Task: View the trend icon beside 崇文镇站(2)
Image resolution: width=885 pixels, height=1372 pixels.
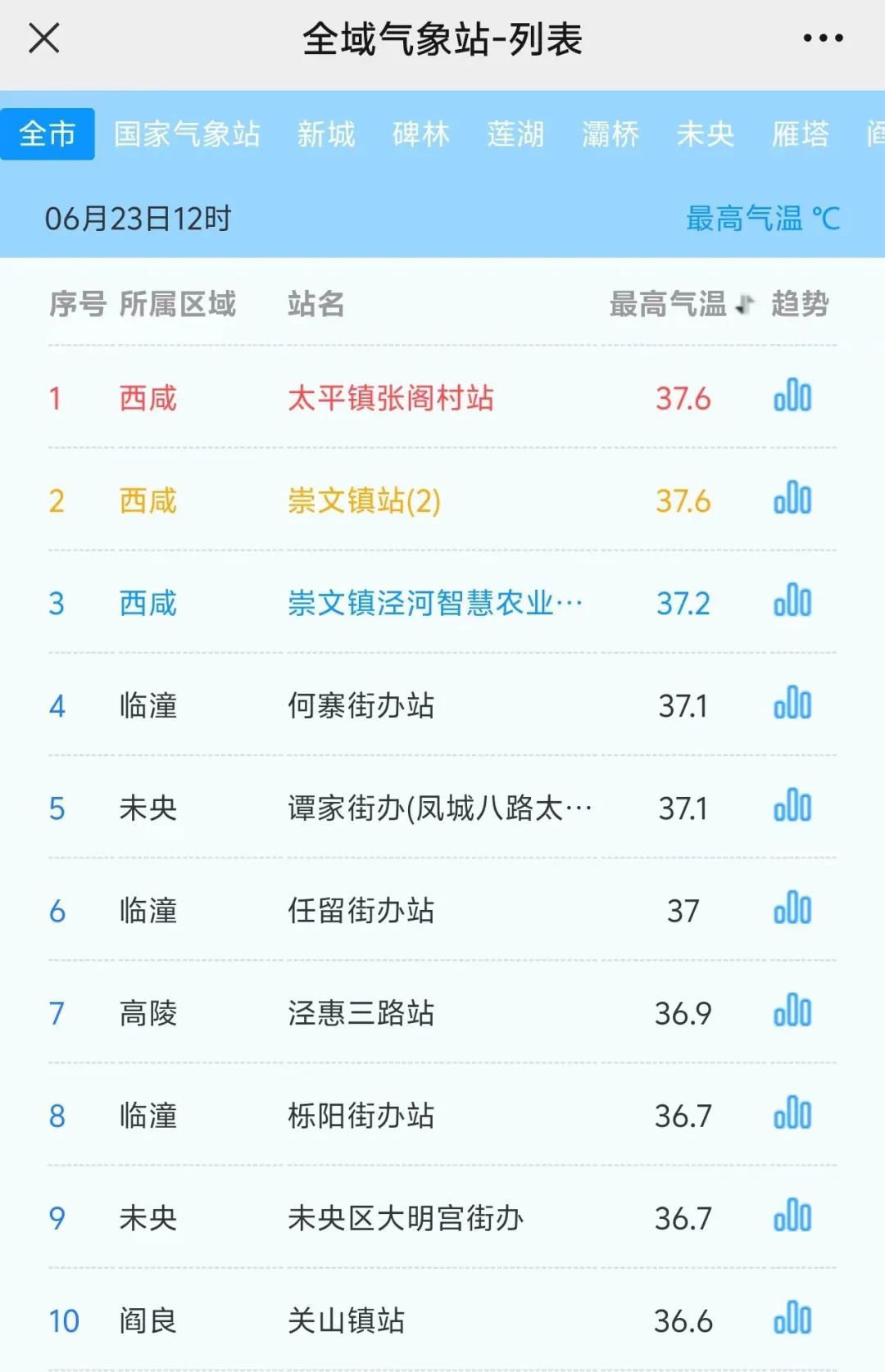Action: coord(792,499)
